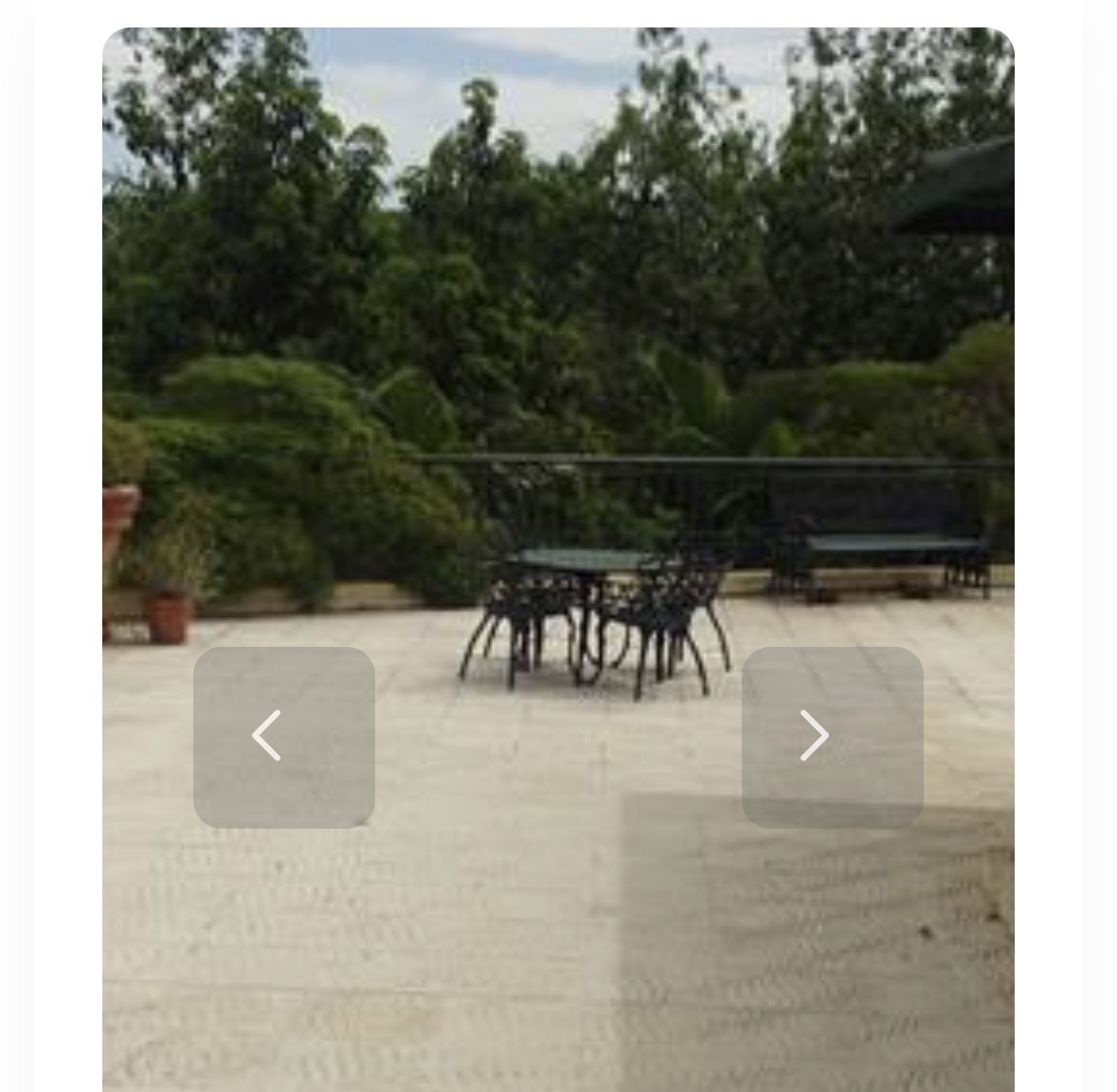The height and width of the screenshot is (1092, 1117).
Task: Open the patio photo full screen
Action: pyautogui.click(x=558, y=379)
